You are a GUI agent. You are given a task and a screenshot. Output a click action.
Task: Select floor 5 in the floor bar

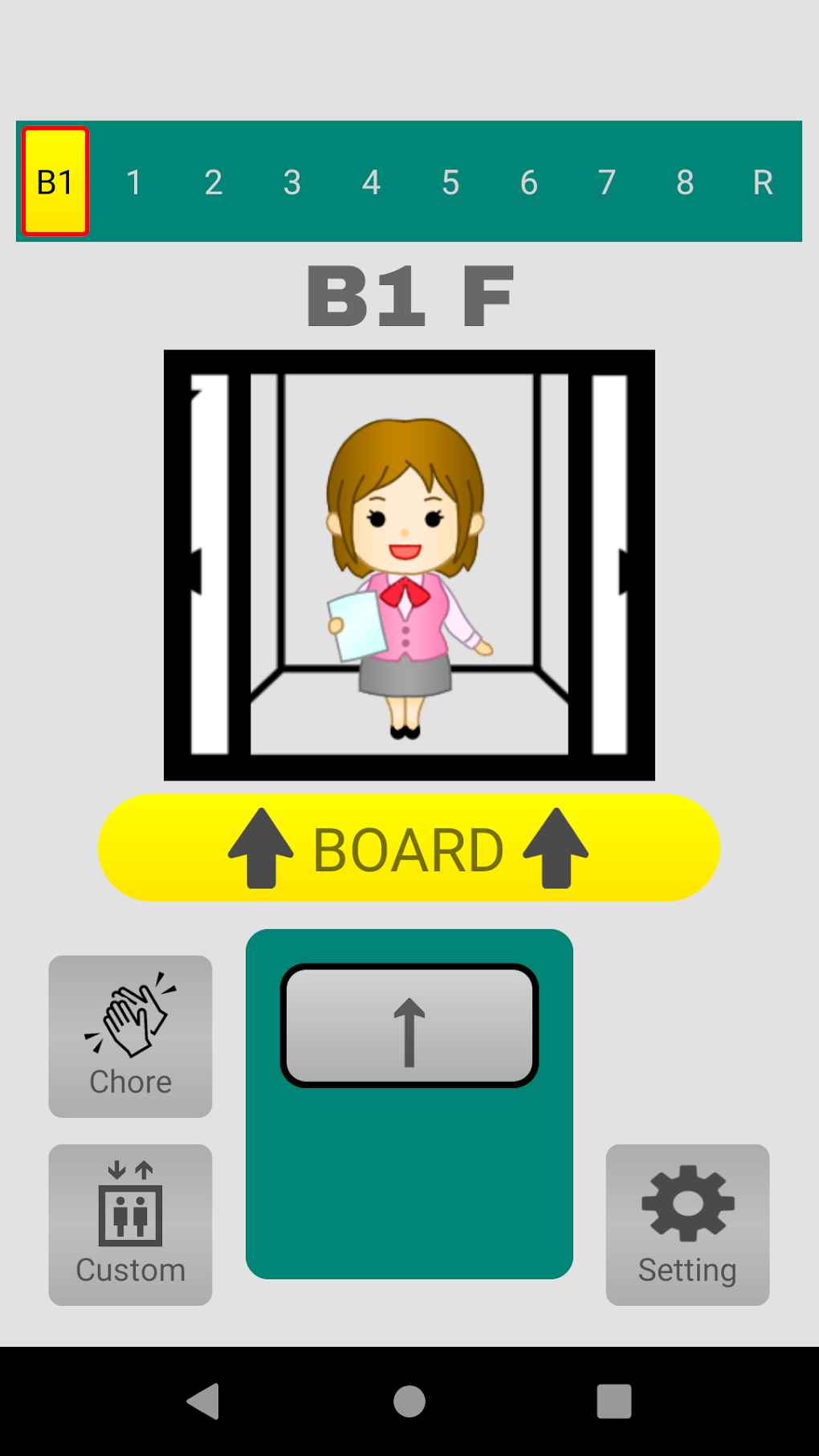tap(450, 182)
